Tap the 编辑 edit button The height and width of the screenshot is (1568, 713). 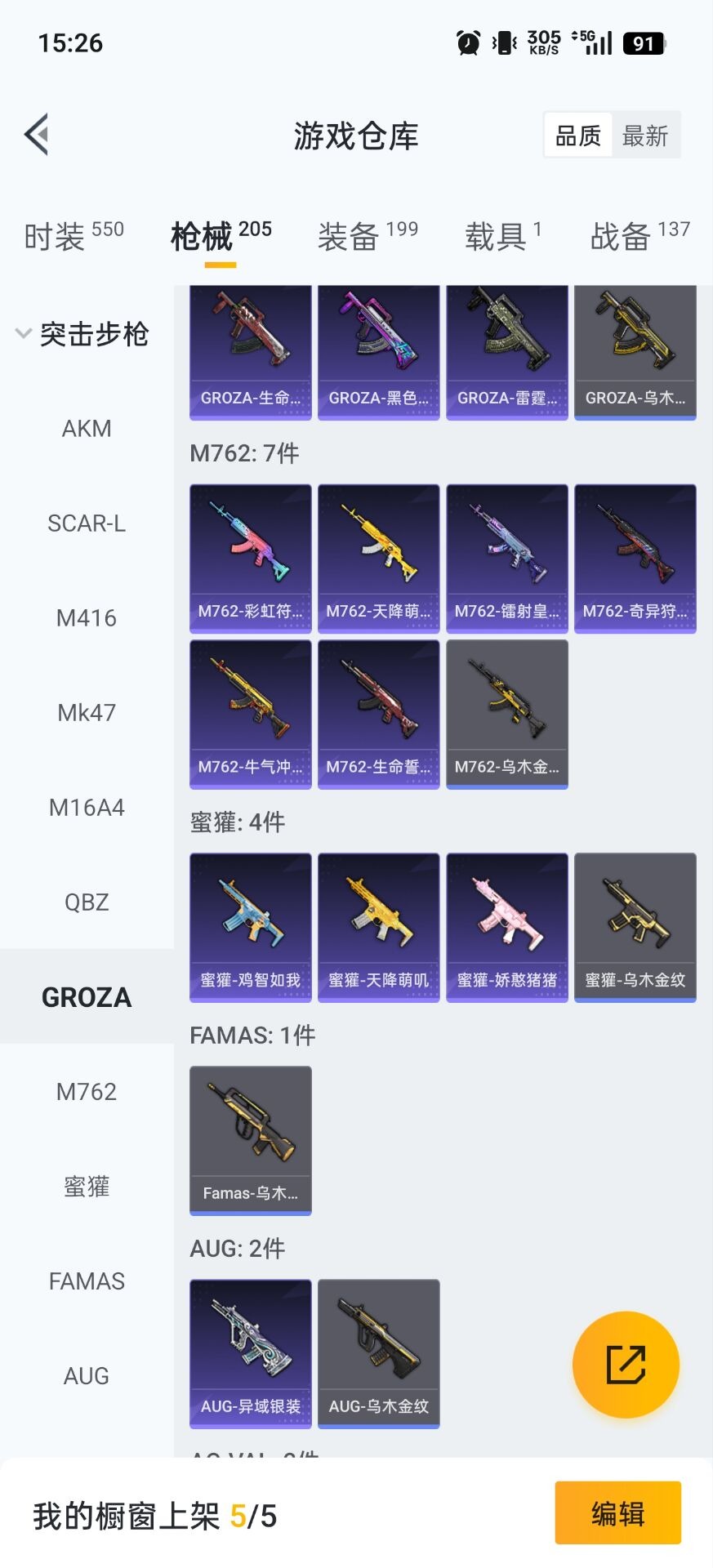tap(617, 1513)
